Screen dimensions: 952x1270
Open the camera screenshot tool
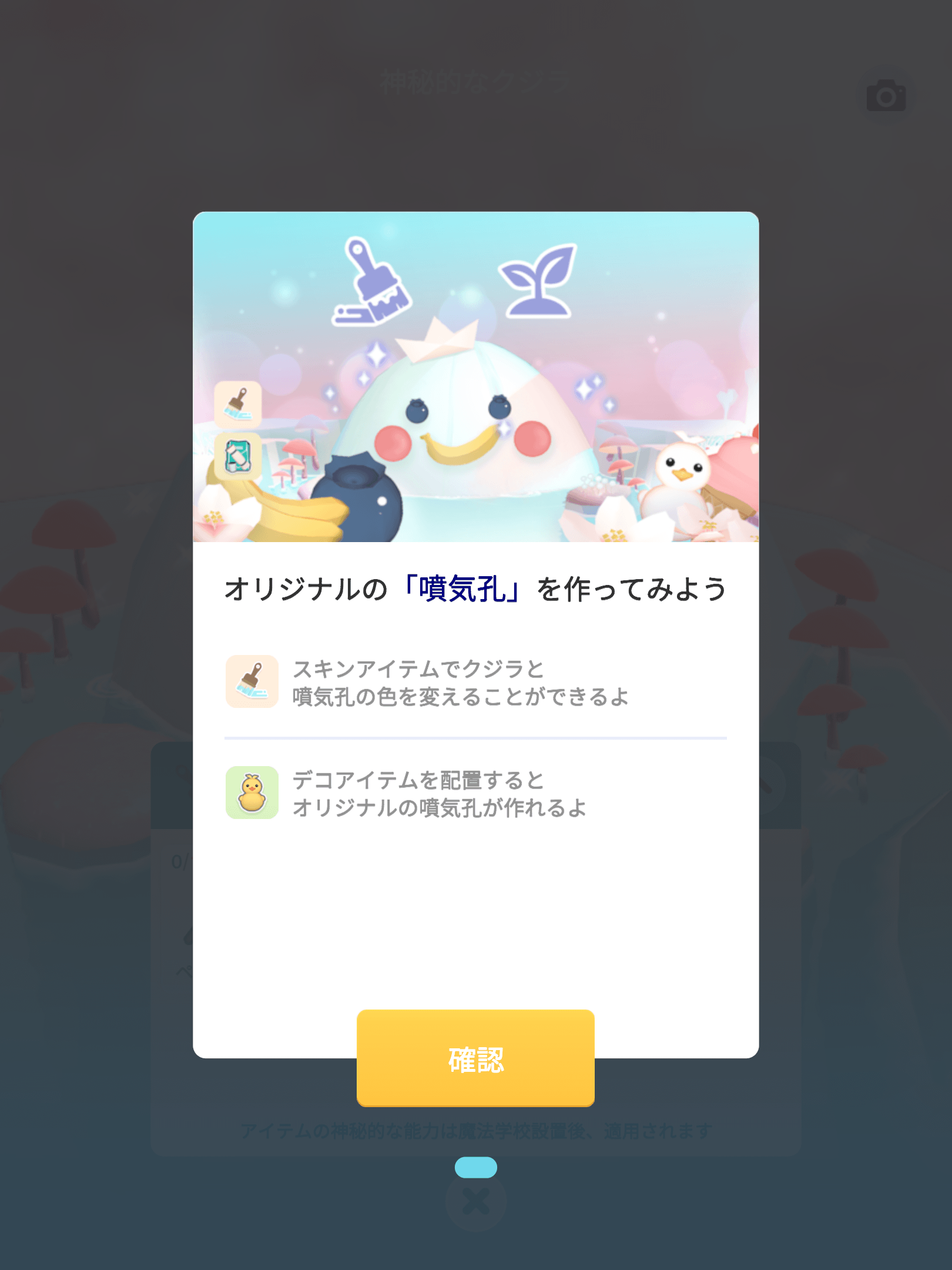[x=887, y=94]
